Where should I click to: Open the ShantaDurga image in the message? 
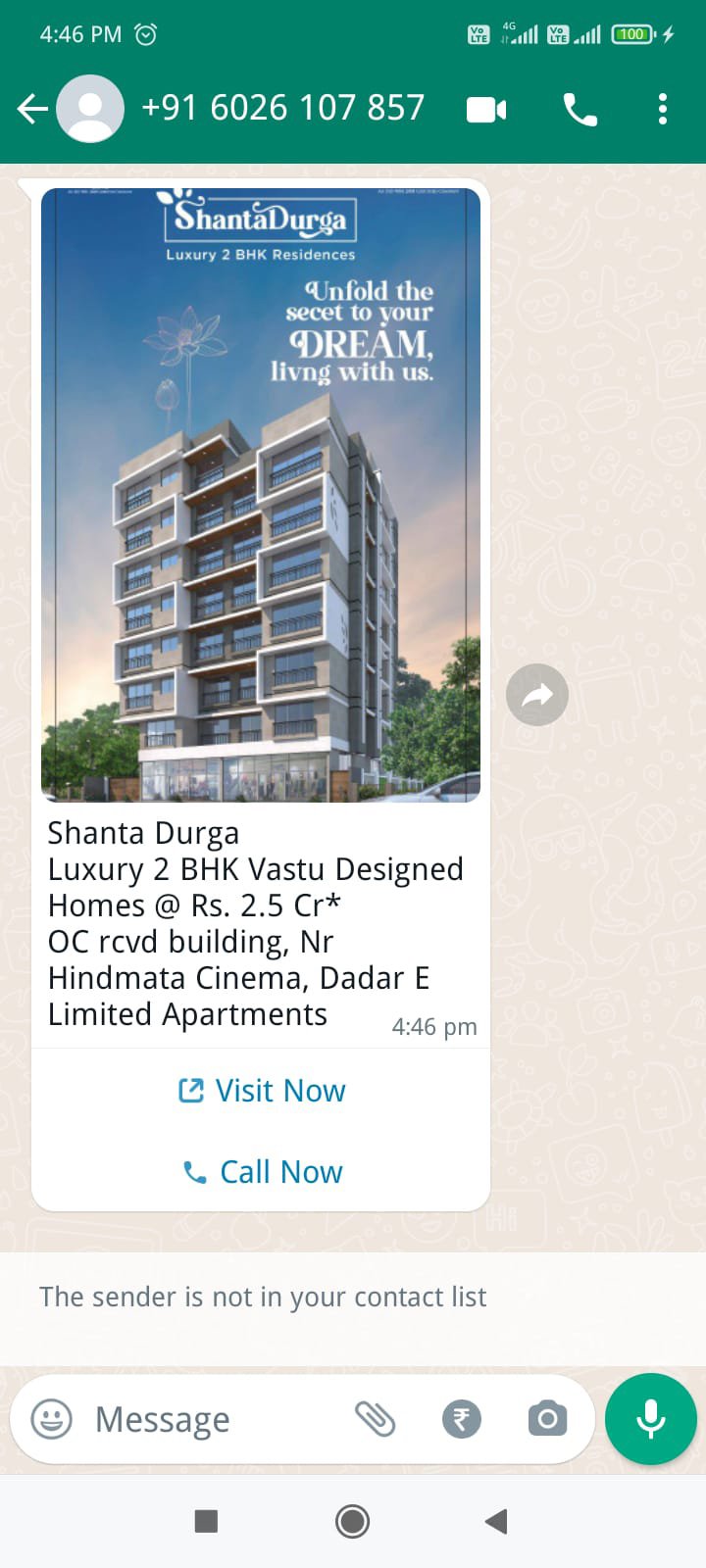pos(261,495)
